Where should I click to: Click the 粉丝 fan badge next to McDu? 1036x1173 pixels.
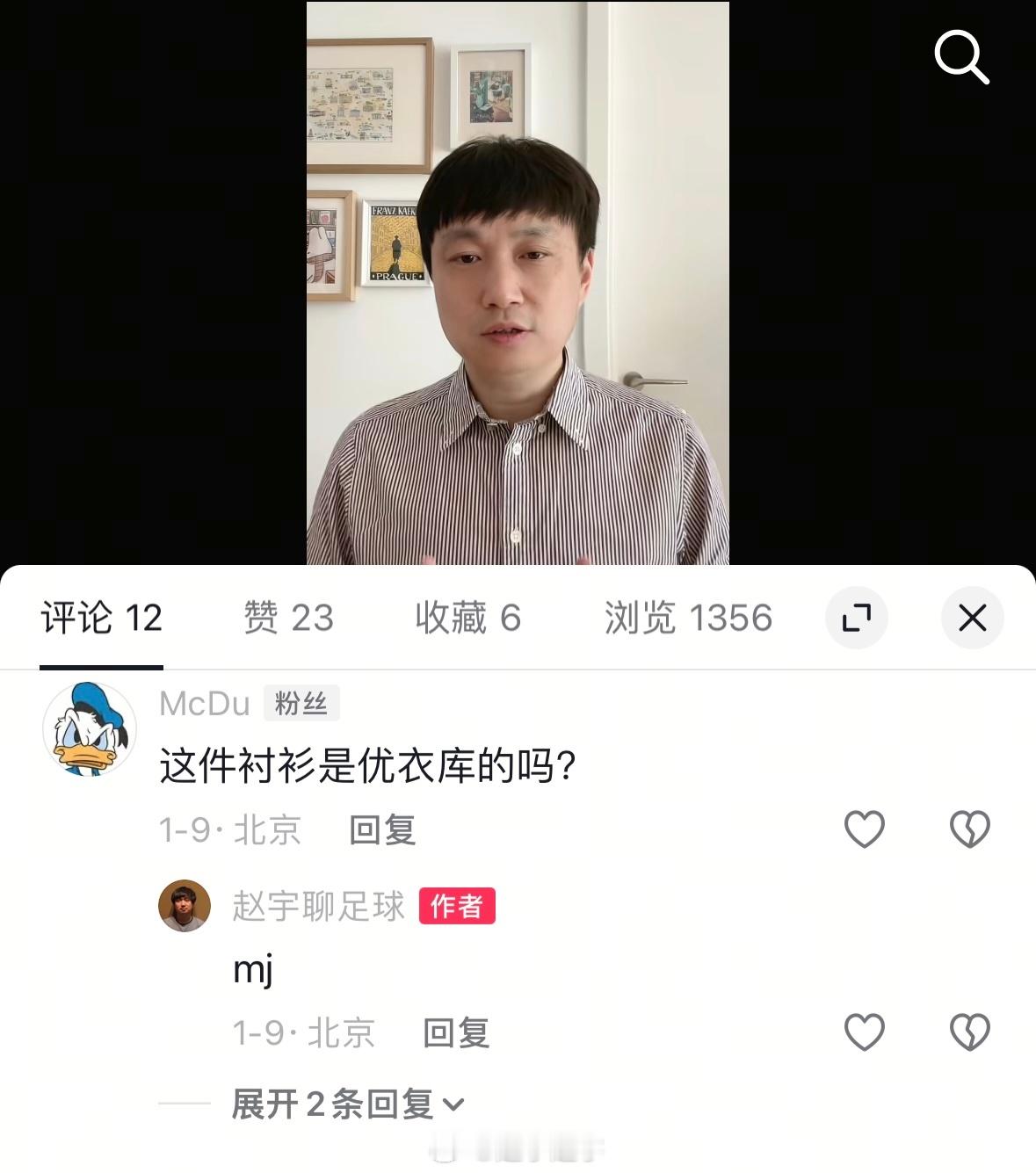(301, 703)
